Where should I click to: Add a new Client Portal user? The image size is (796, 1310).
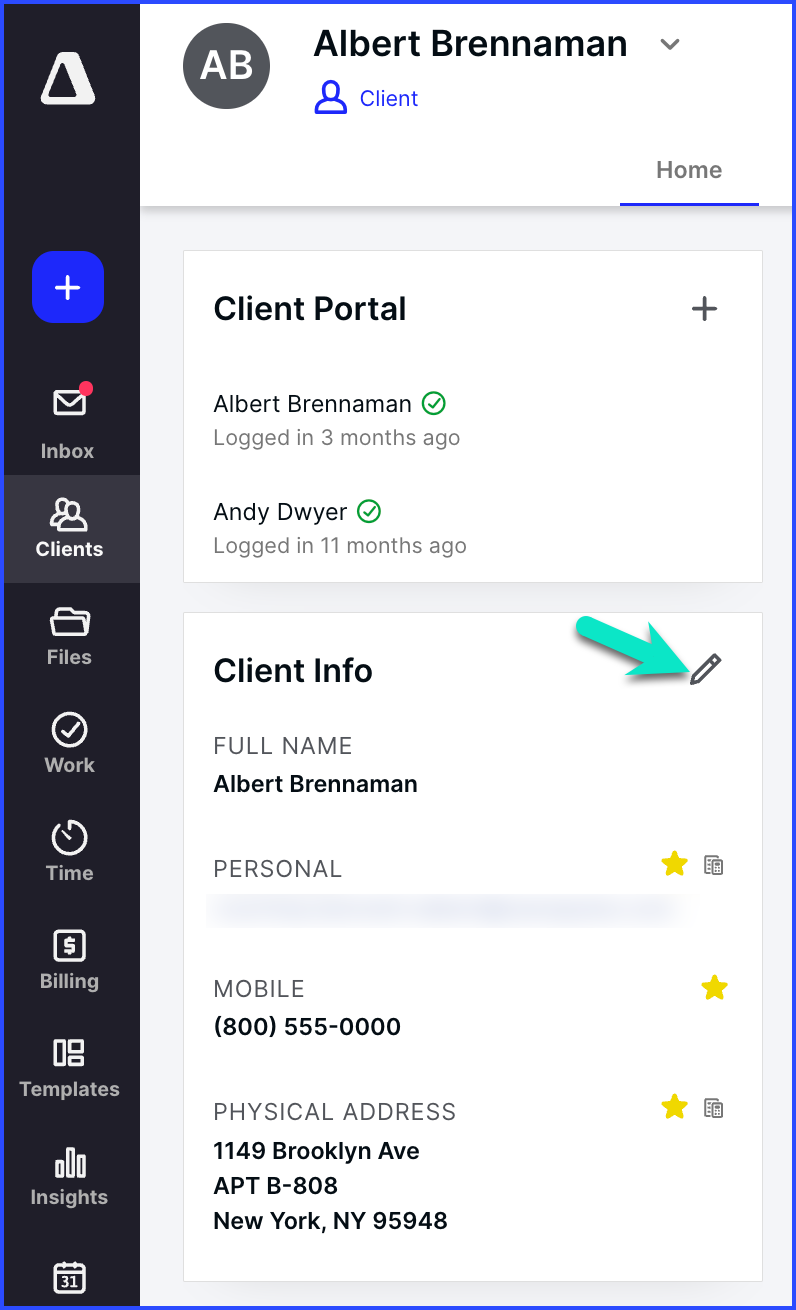pyautogui.click(x=705, y=309)
